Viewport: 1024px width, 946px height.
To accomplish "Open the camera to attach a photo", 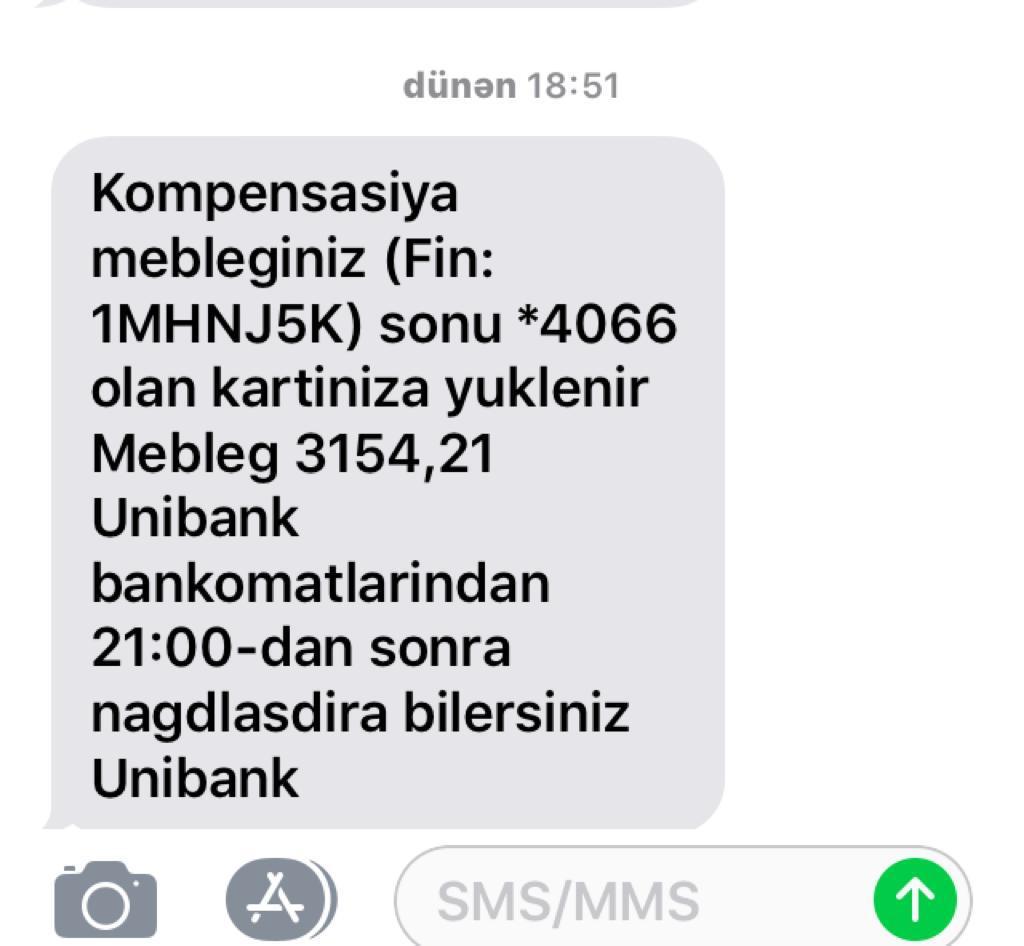I will click(x=105, y=899).
